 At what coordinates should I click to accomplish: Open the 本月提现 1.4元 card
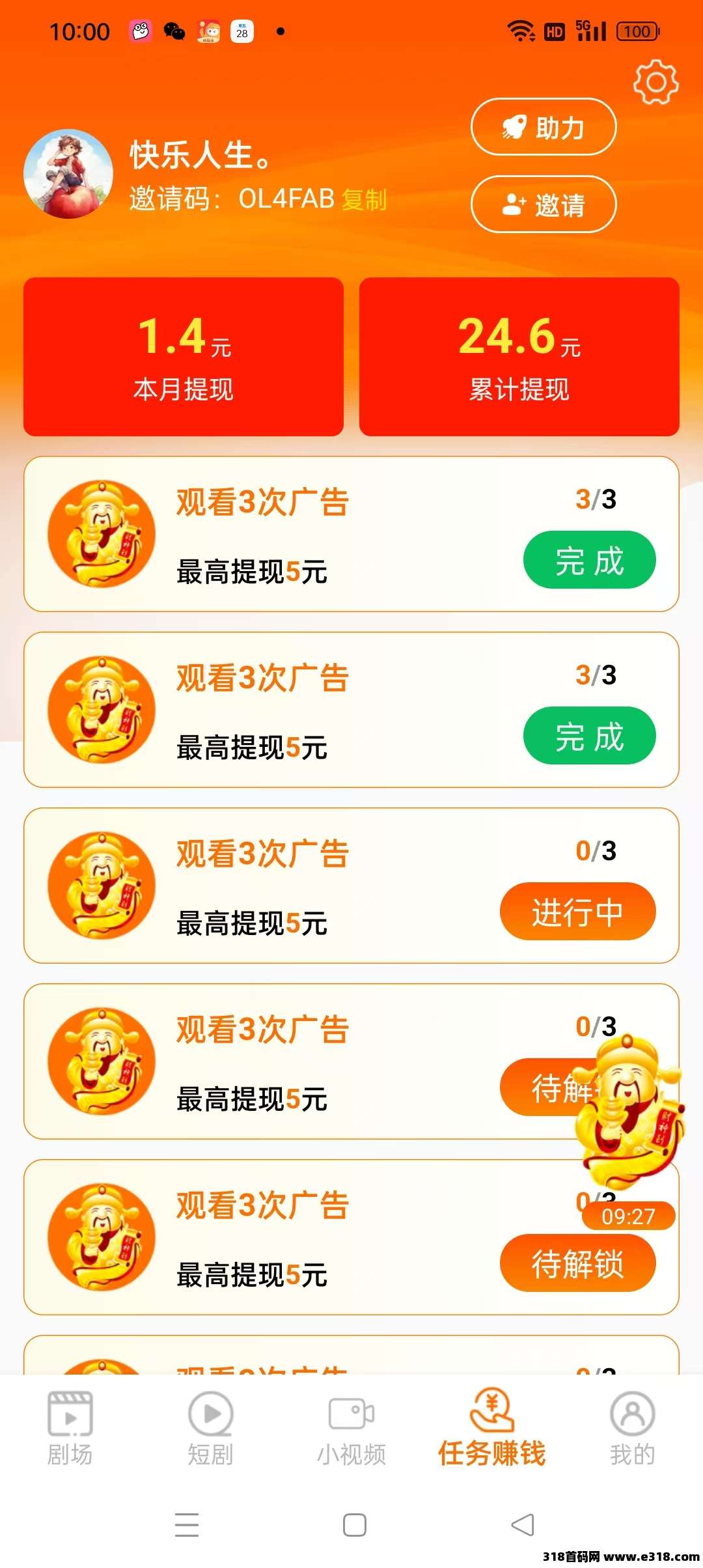[x=184, y=357]
